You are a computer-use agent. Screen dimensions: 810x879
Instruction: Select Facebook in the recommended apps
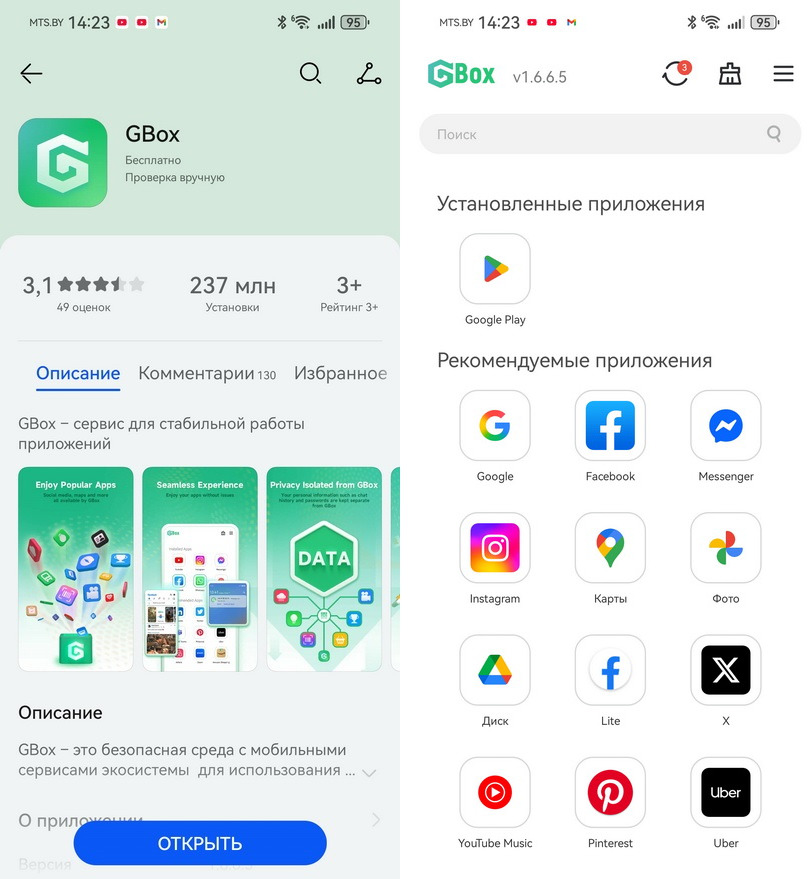610,426
